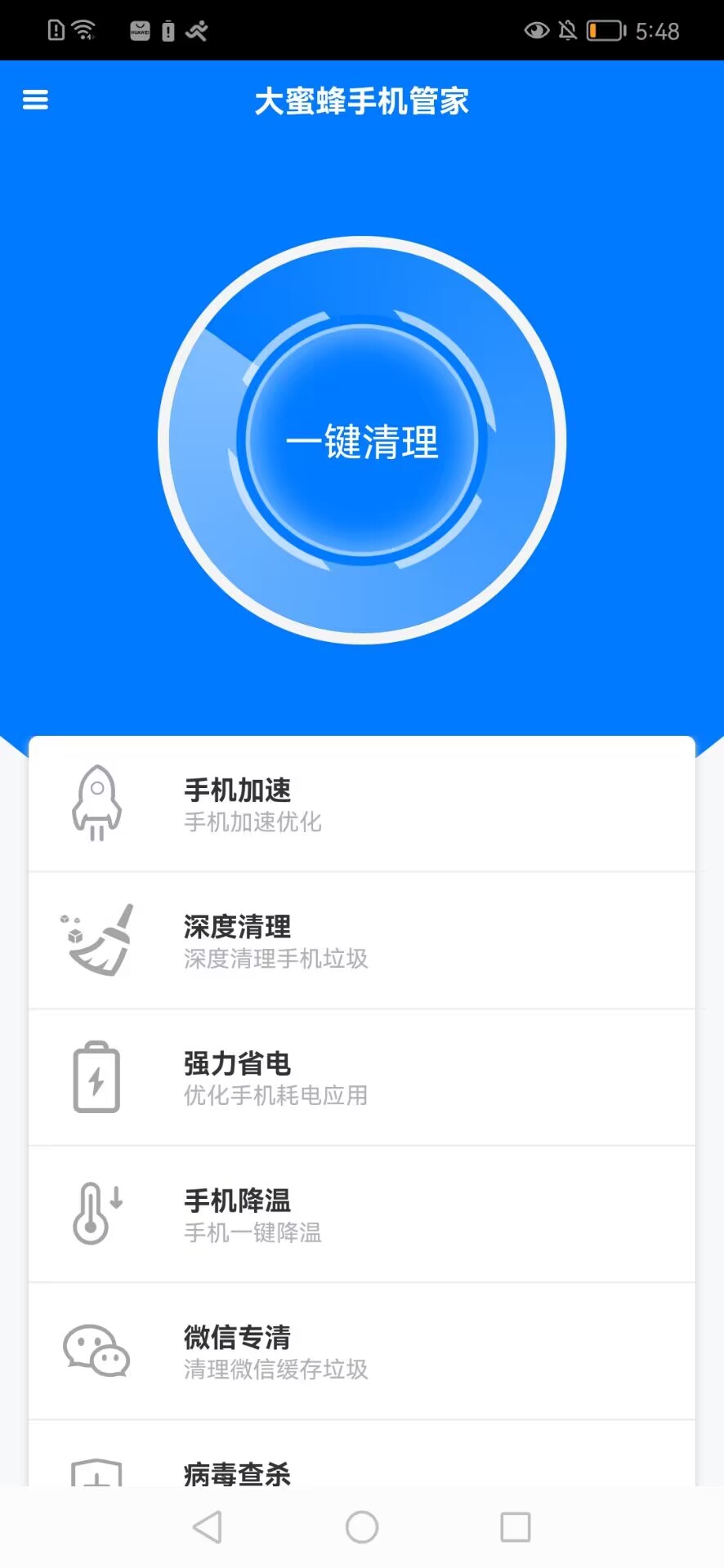Open the hamburger menu in top left
The height and width of the screenshot is (1568, 724).
coord(35,99)
